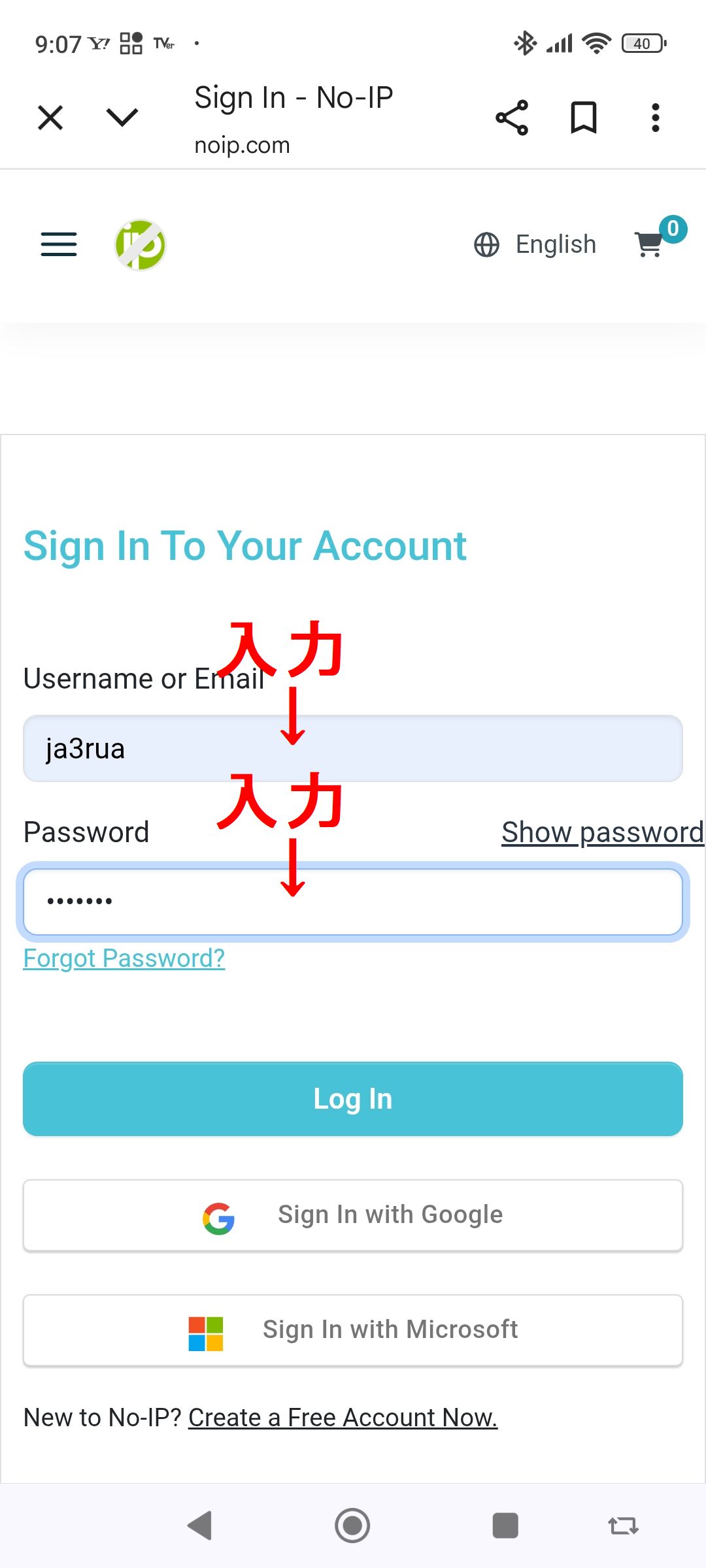
Task: Open Create a Free Account Now link
Action: coord(343,1418)
